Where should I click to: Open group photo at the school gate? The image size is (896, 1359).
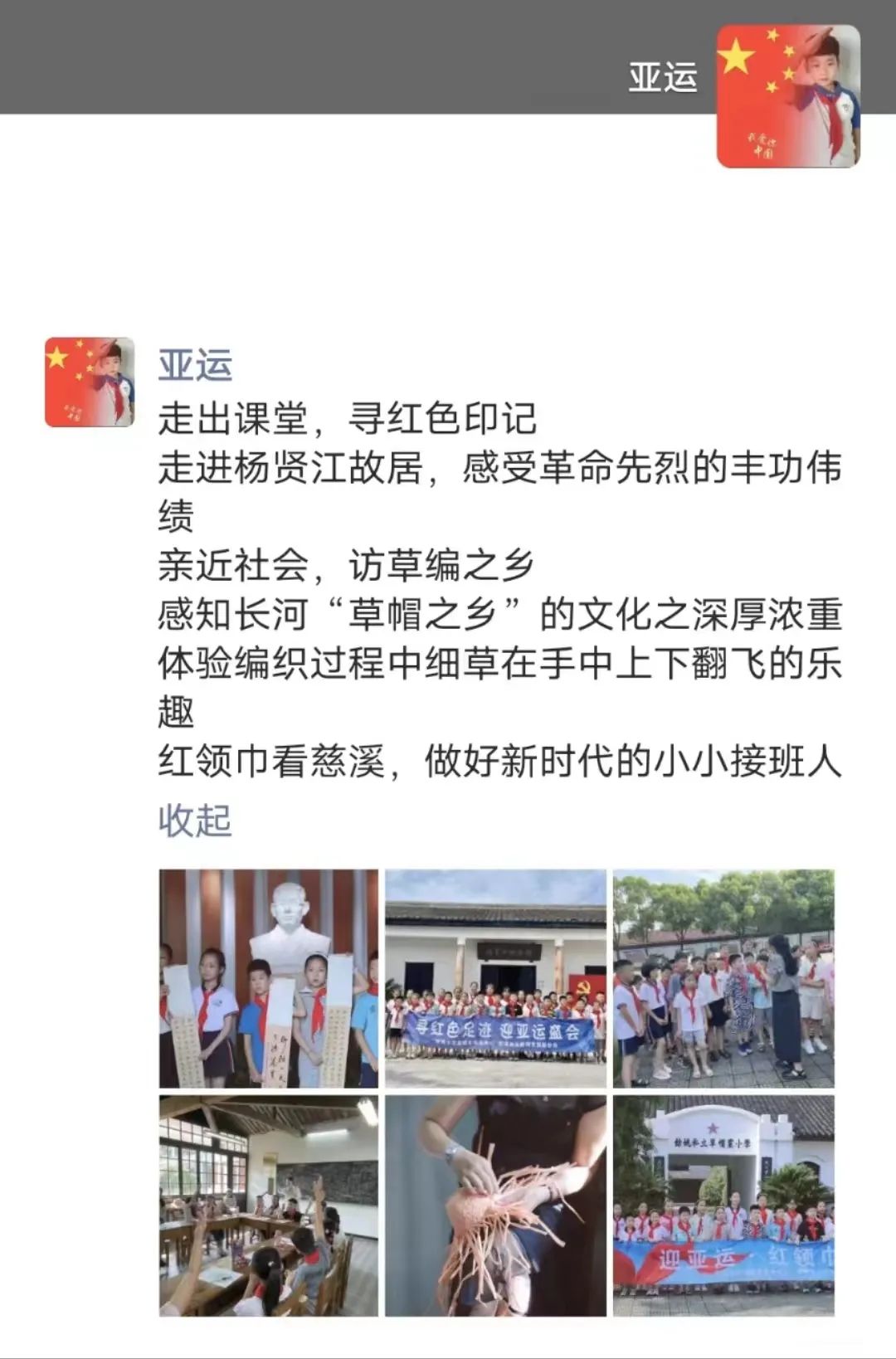tap(723, 1205)
